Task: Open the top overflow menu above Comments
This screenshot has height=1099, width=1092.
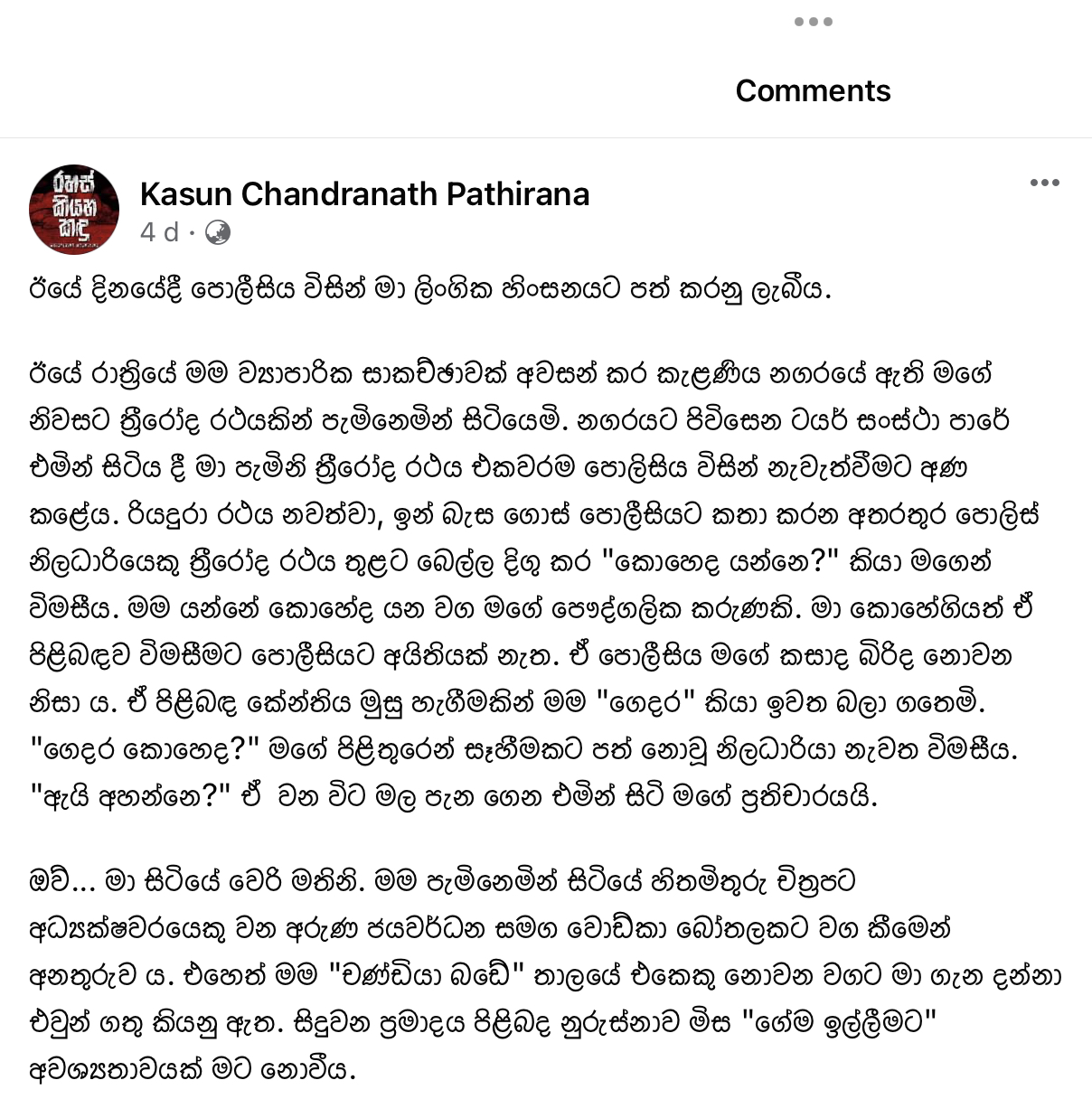Action: click(x=813, y=22)
